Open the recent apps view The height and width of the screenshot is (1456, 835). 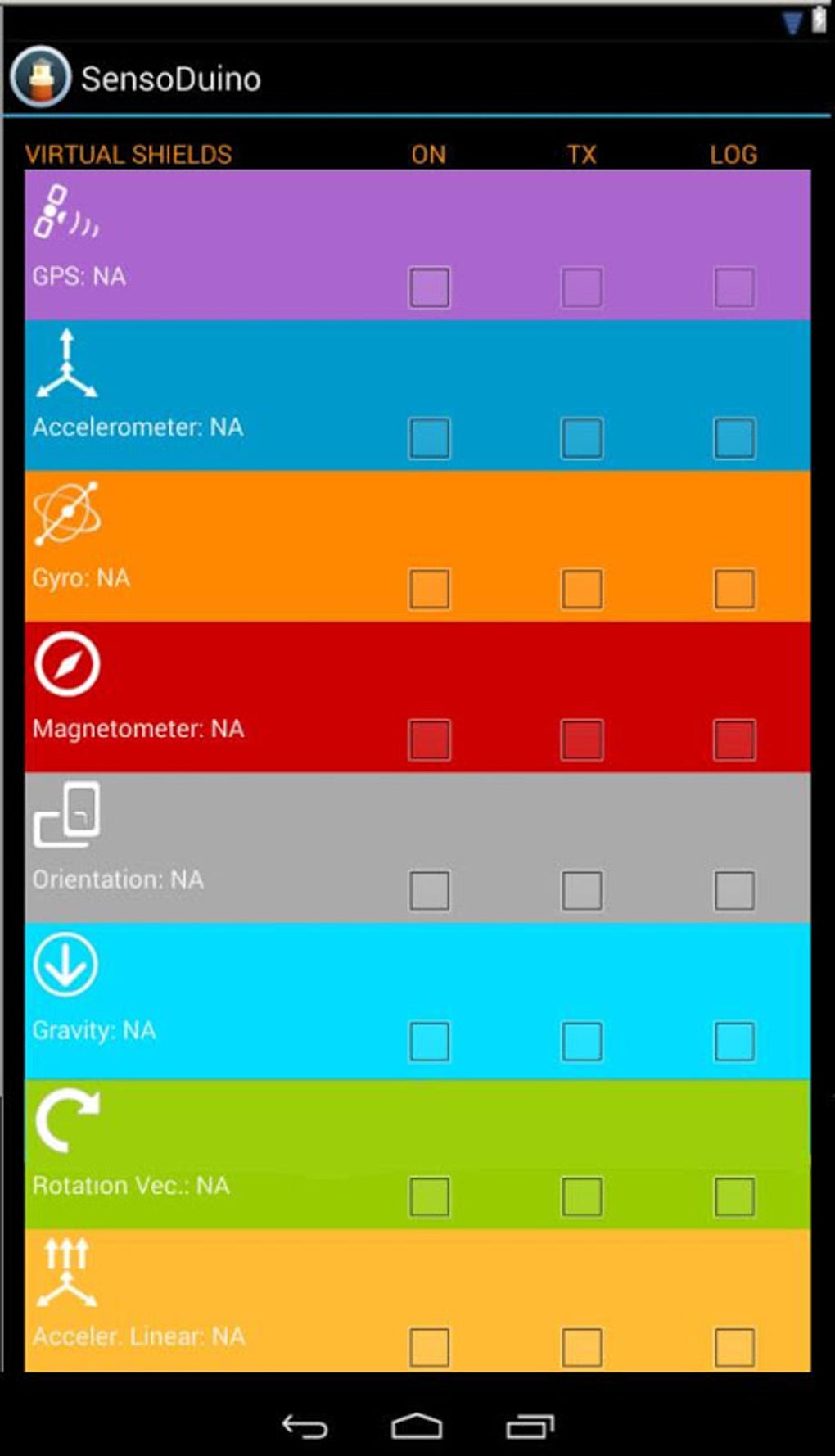[x=530, y=1427]
